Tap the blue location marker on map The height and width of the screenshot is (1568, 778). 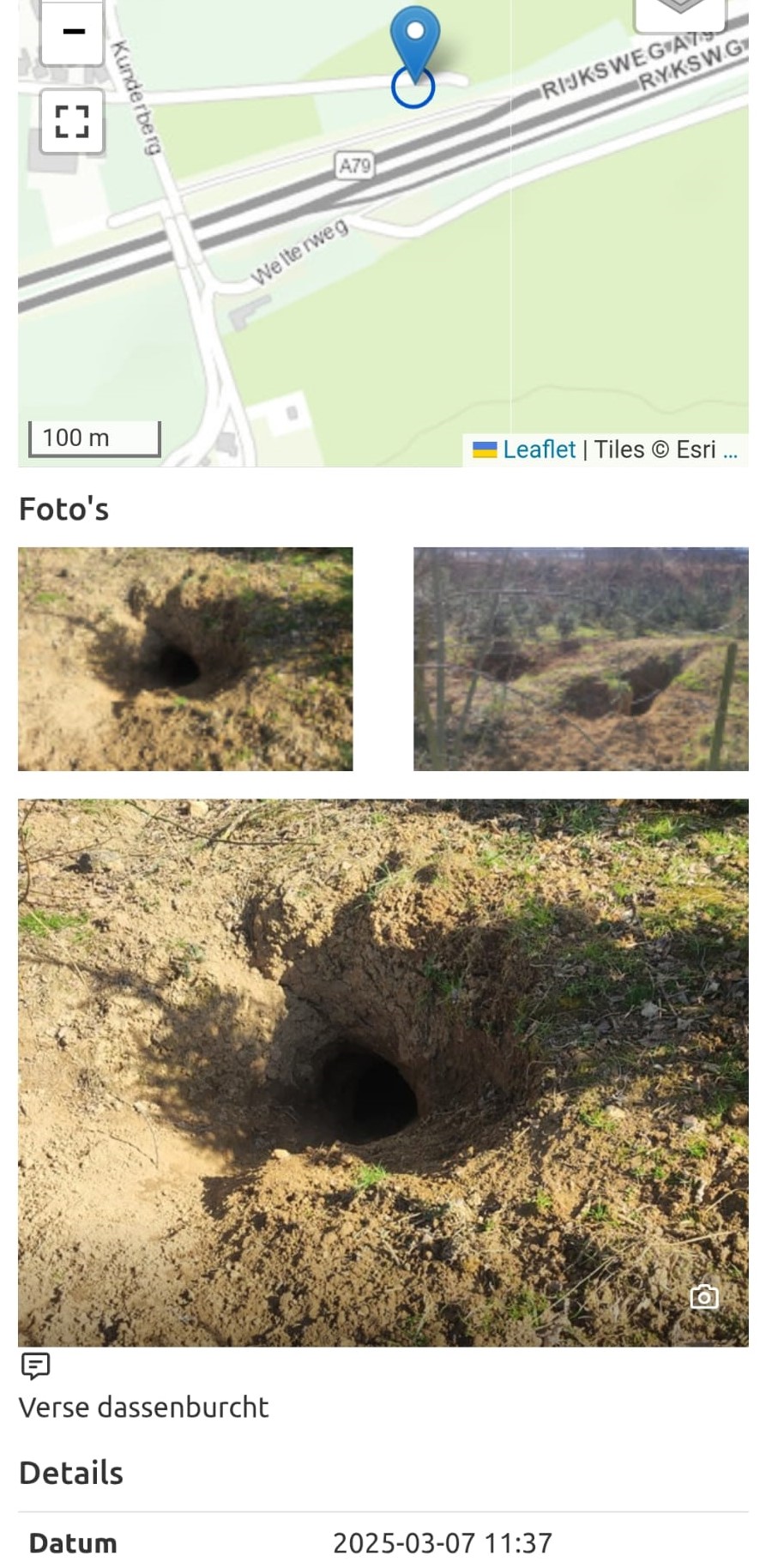click(x=415, y=45)
